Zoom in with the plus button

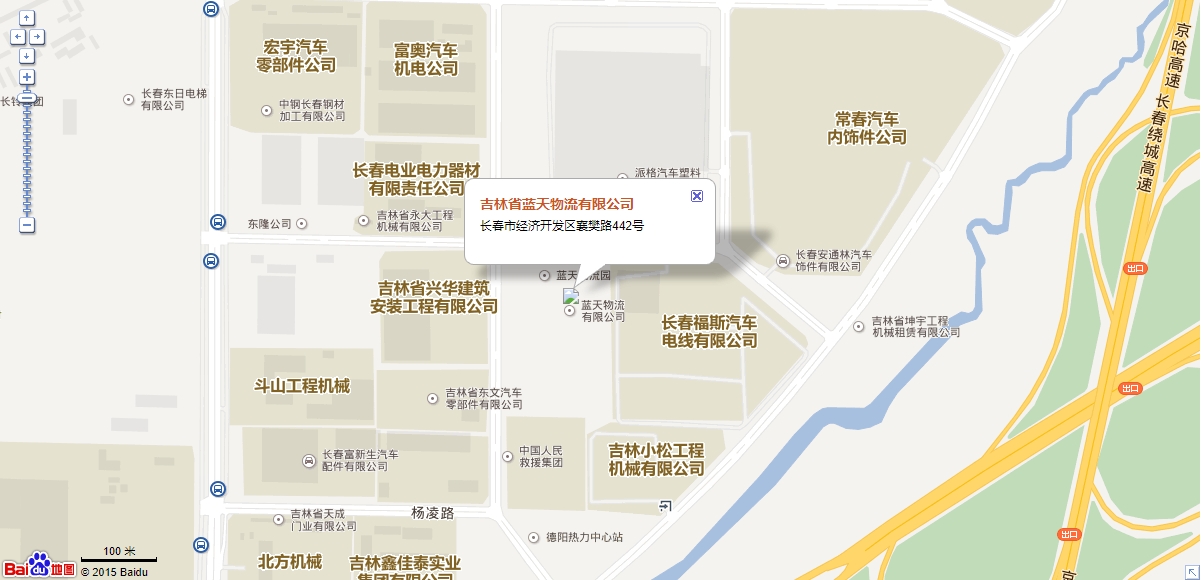(x=27, y=77)
